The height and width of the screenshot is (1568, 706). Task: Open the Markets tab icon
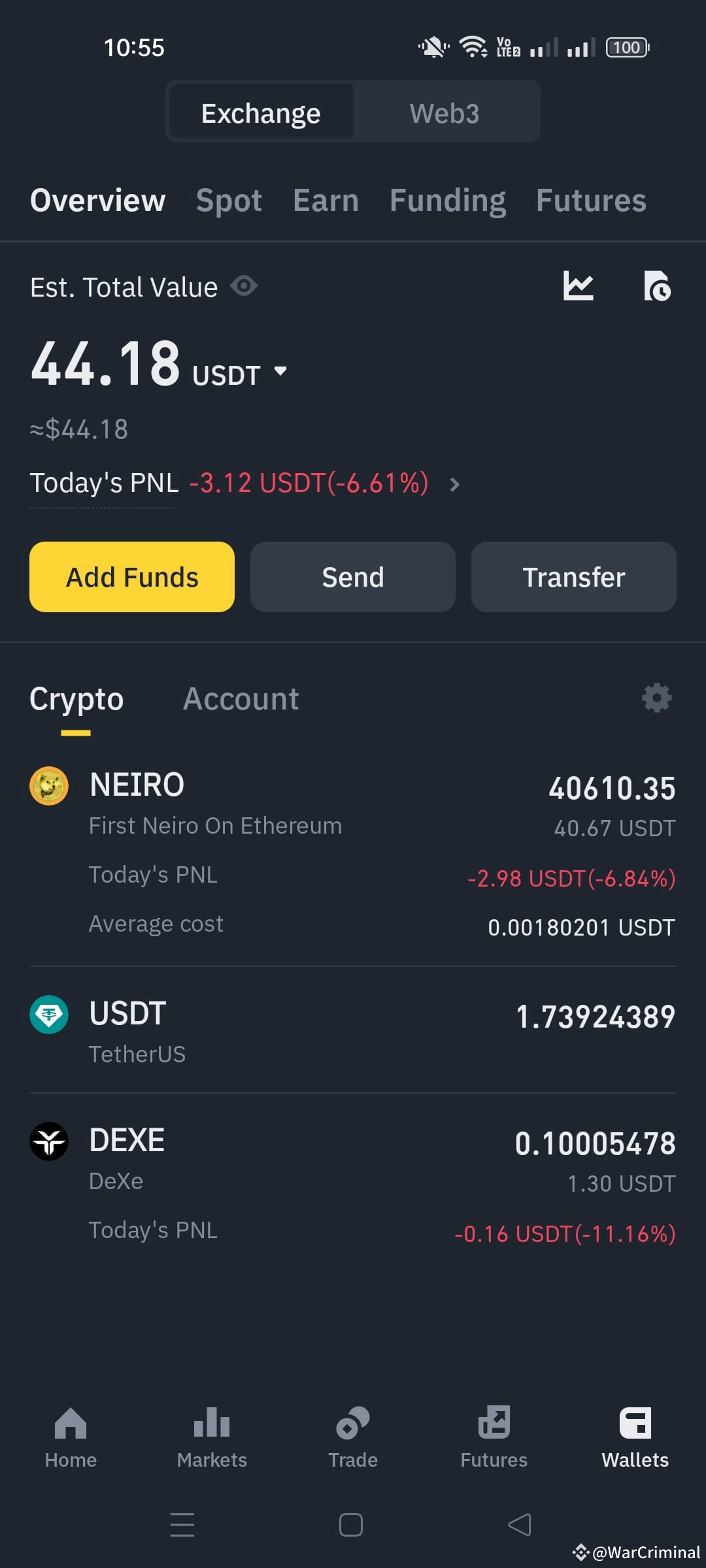211,1428
